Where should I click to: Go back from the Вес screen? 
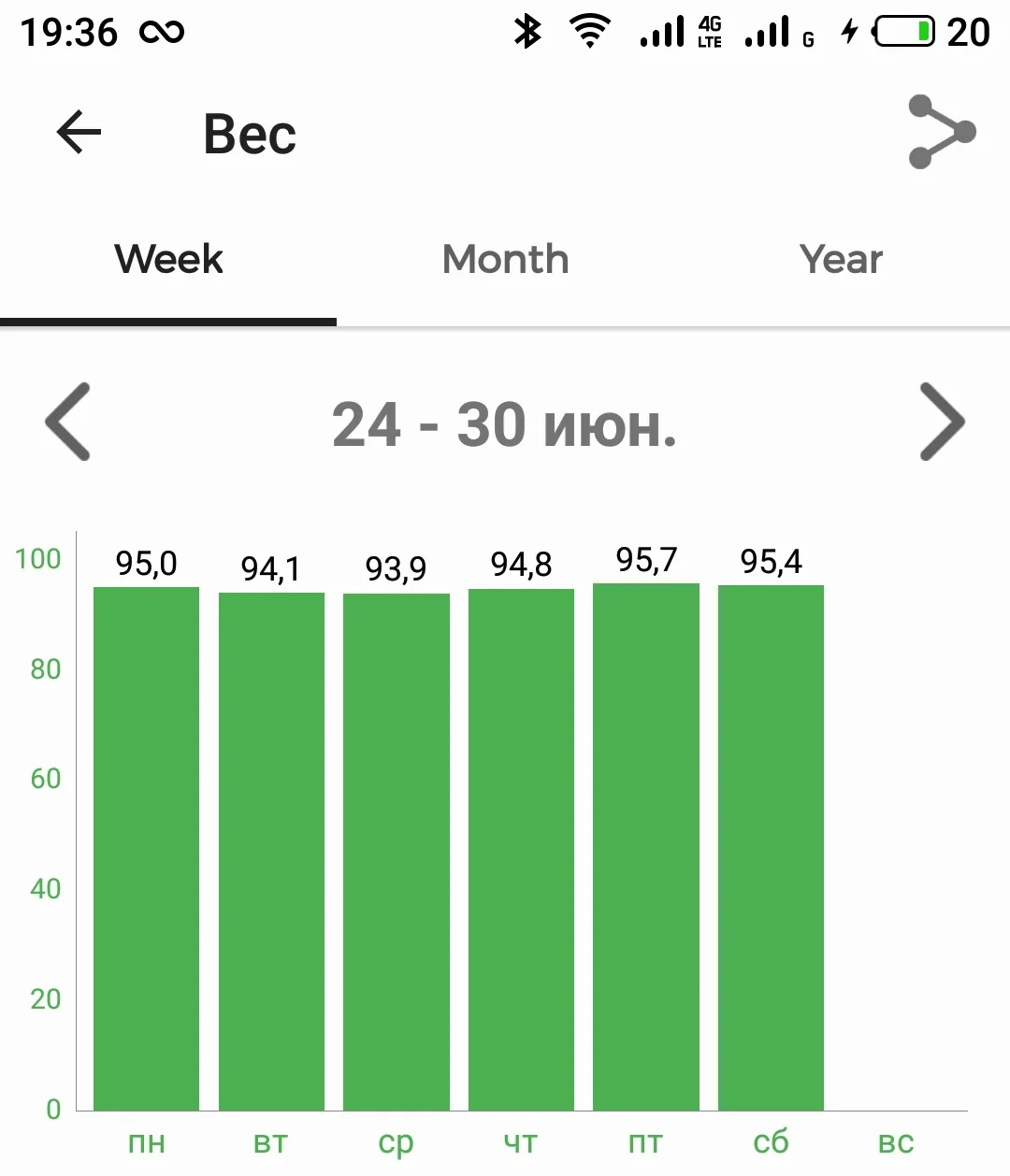click(79, 132)
